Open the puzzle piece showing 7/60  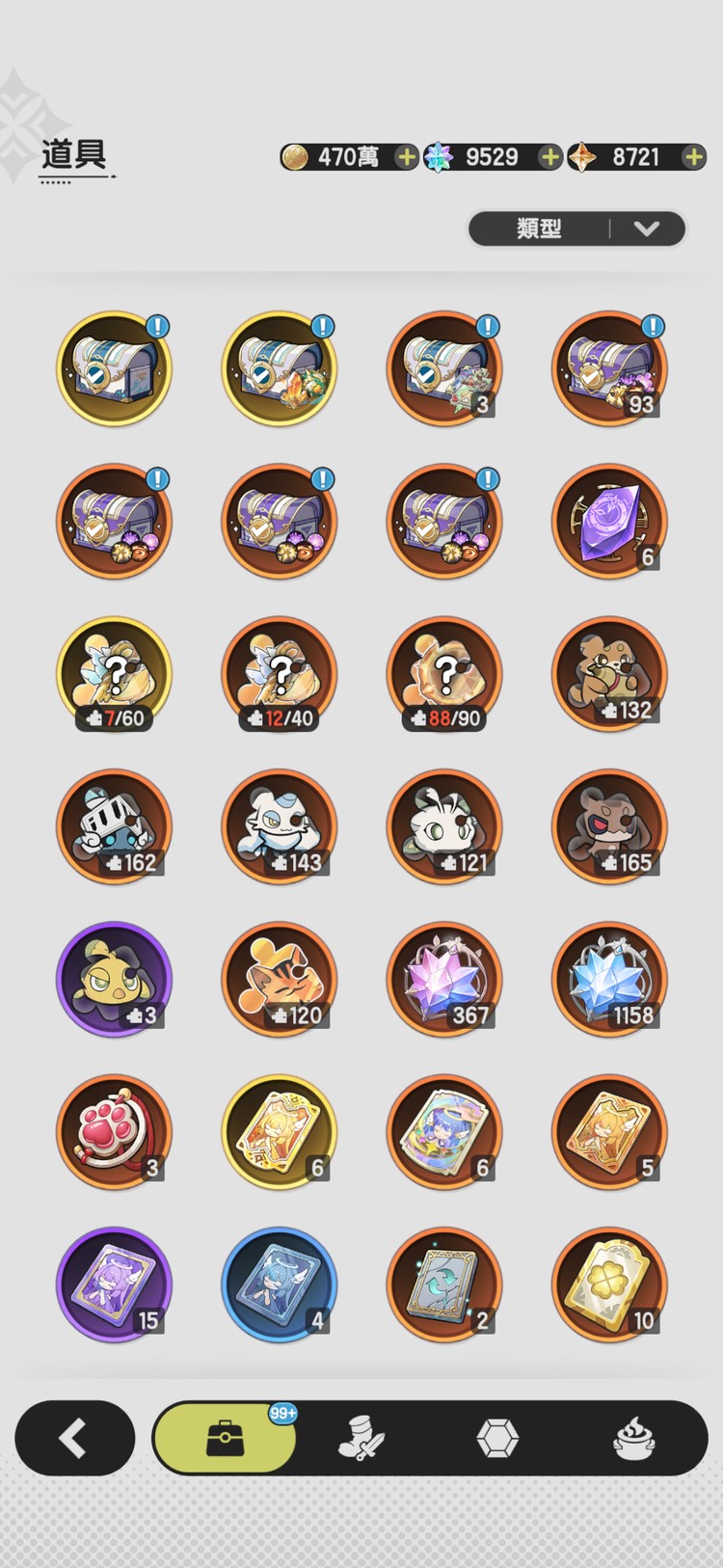click(x=114, y=674)
